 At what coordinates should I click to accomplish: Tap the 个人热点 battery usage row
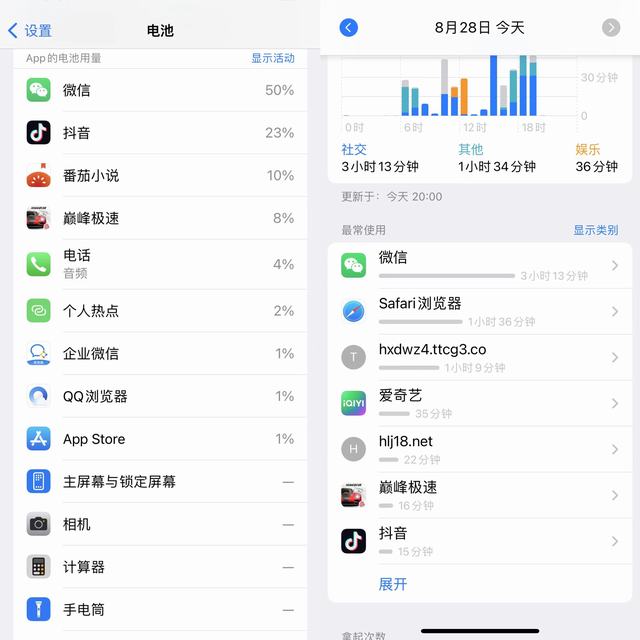(x=160, y=311)
